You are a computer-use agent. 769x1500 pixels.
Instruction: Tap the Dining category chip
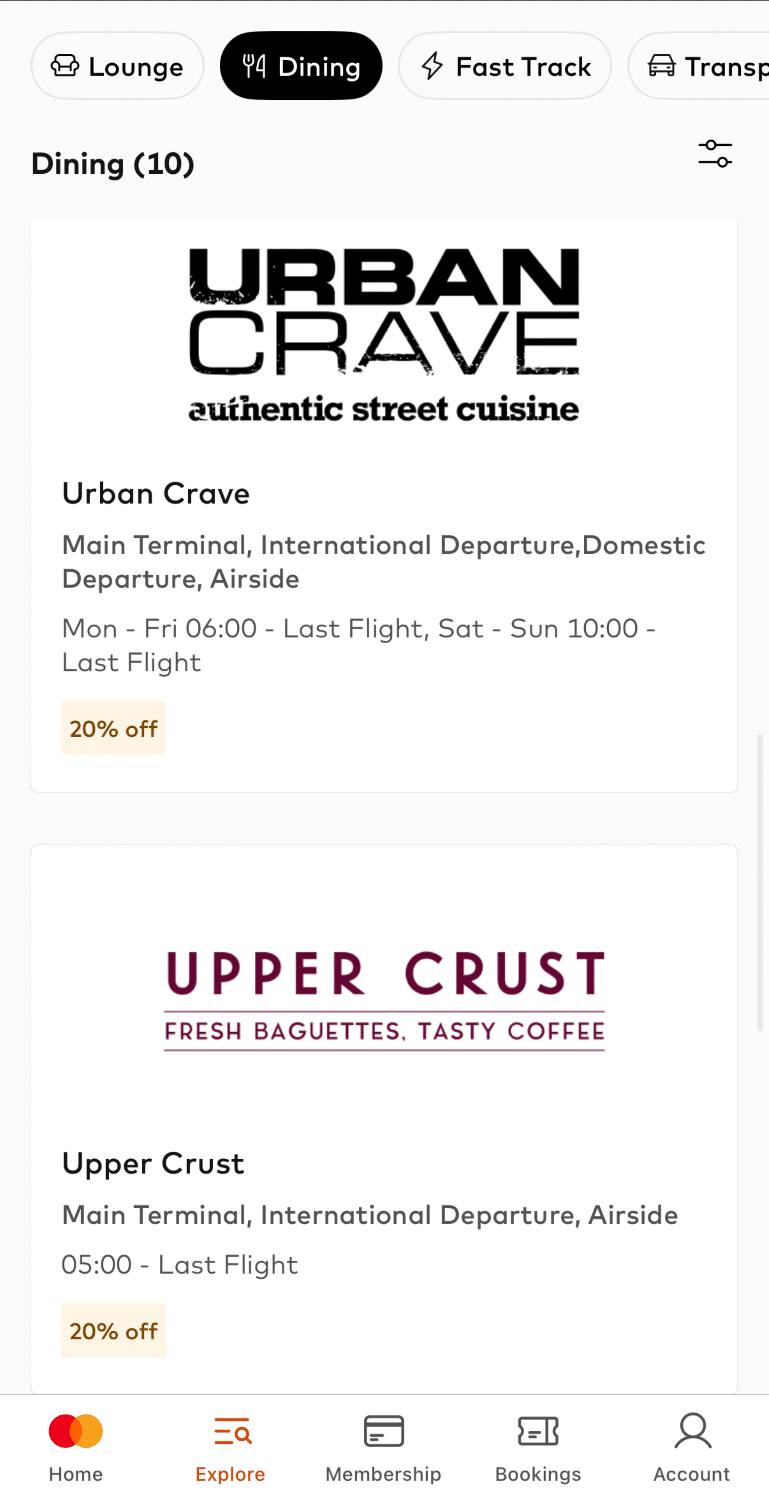tap(301, 67)
